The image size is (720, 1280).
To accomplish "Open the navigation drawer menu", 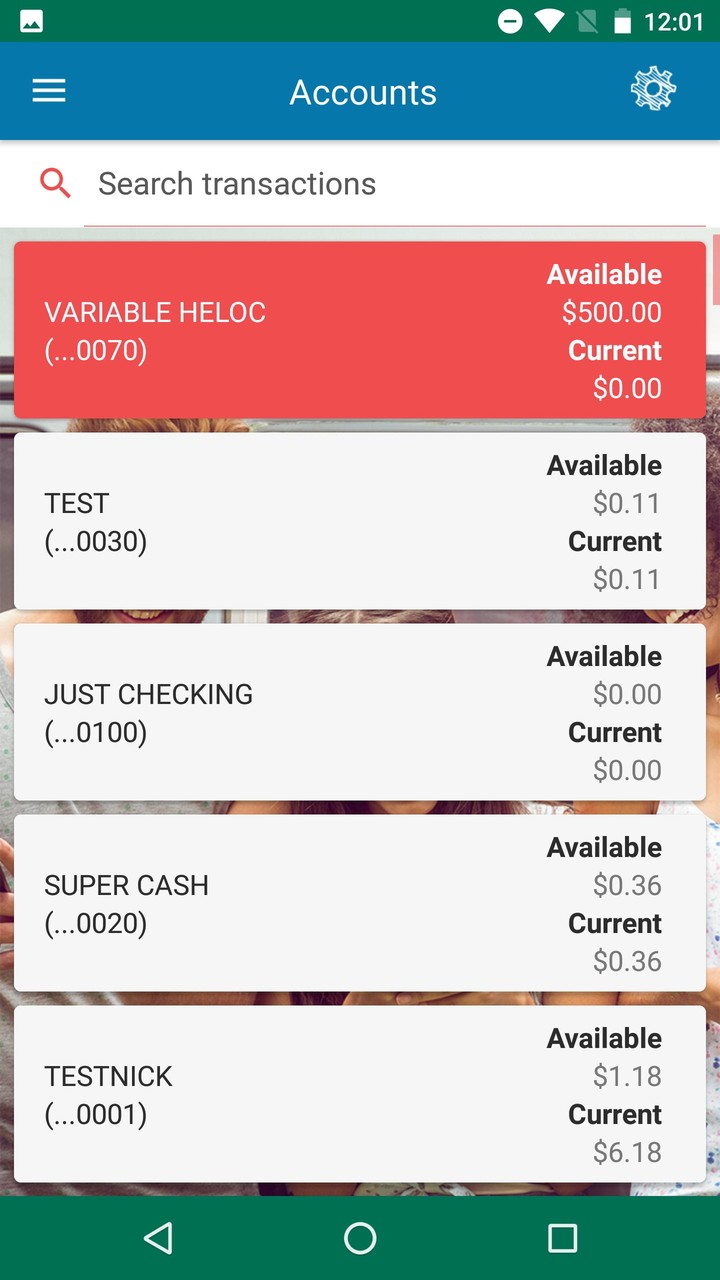I will tap(48, 91).
